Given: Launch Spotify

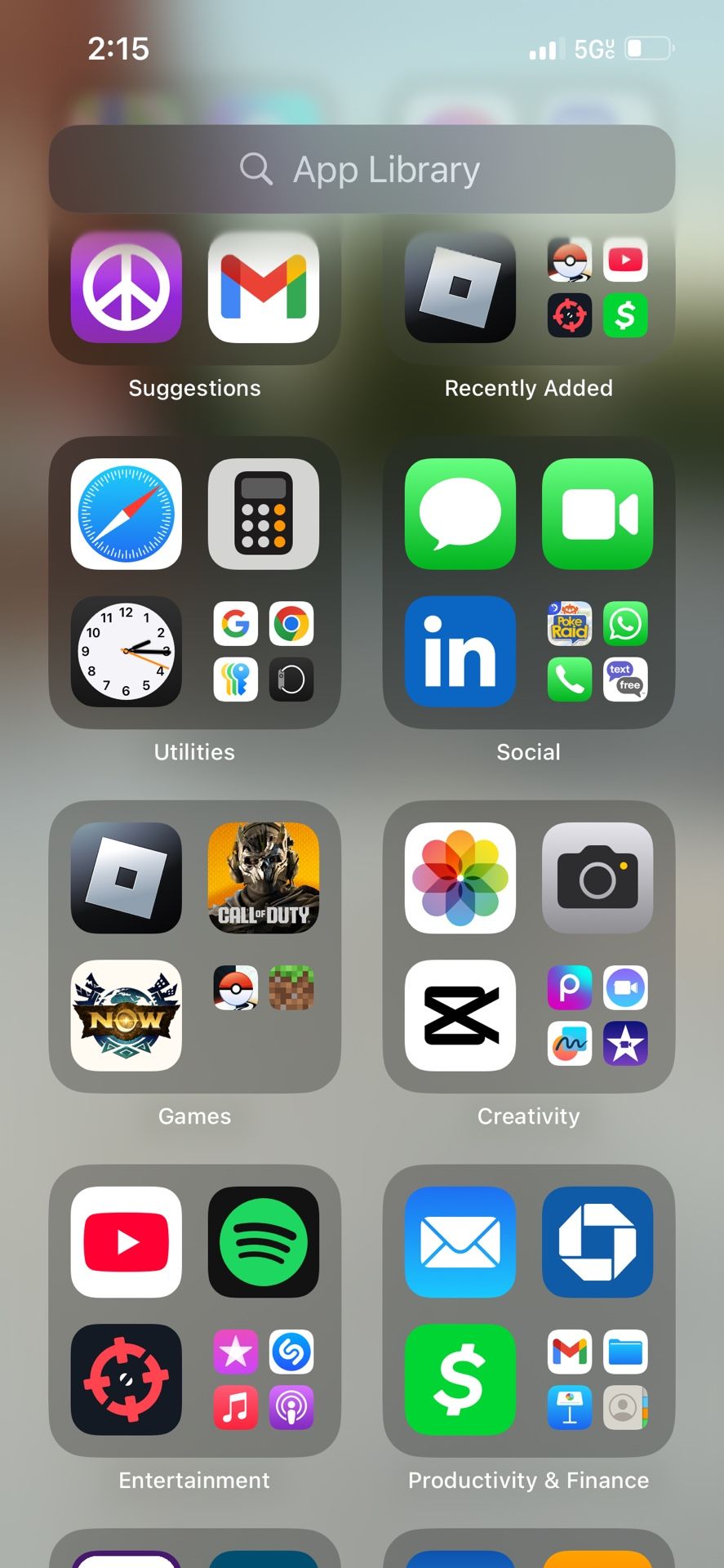Looking at the screenshot, I should tap(264, 1242).
